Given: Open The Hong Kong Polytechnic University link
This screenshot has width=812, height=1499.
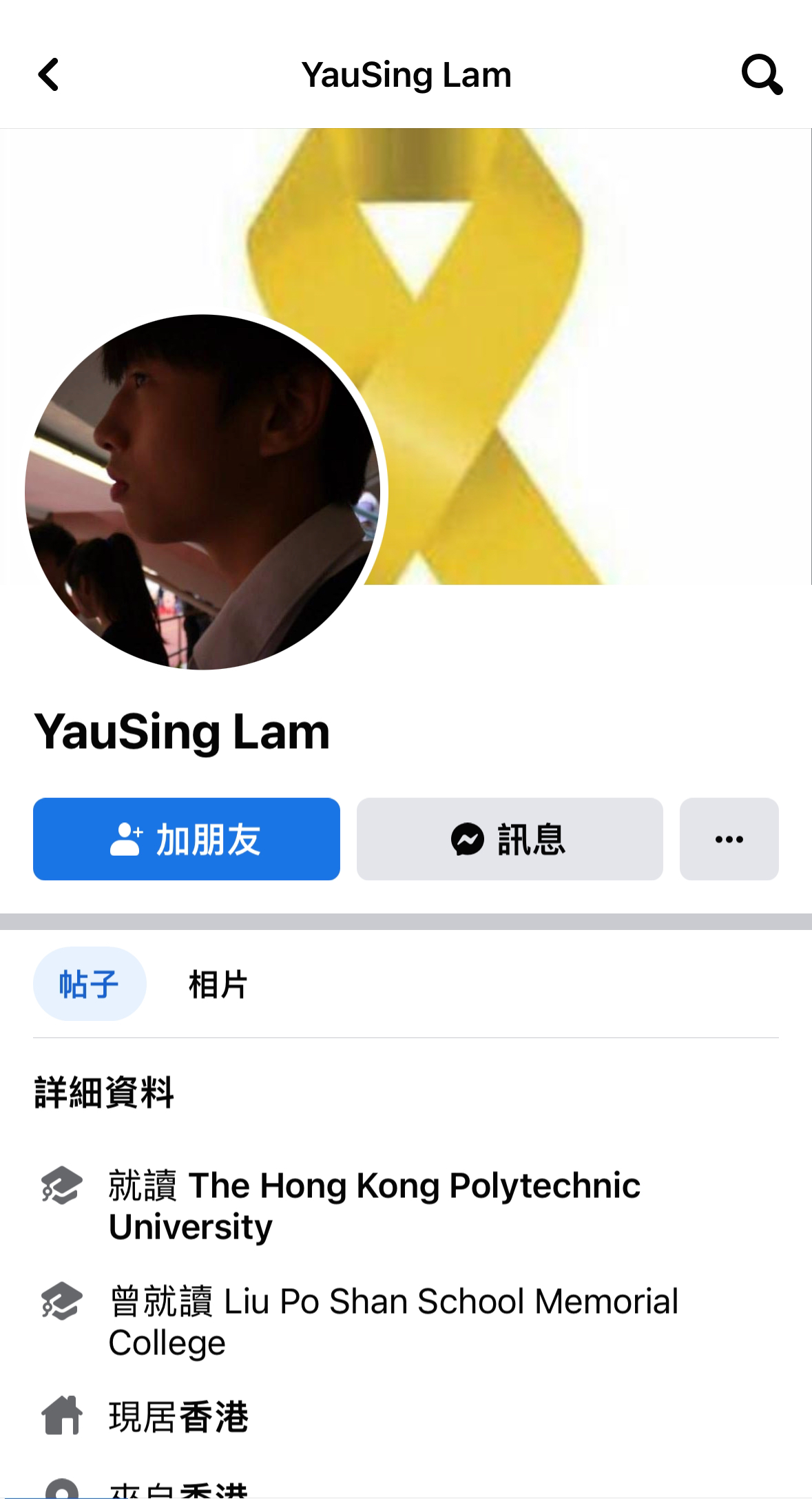Looking at the screenshot, I should click(x=375, y=1206).
